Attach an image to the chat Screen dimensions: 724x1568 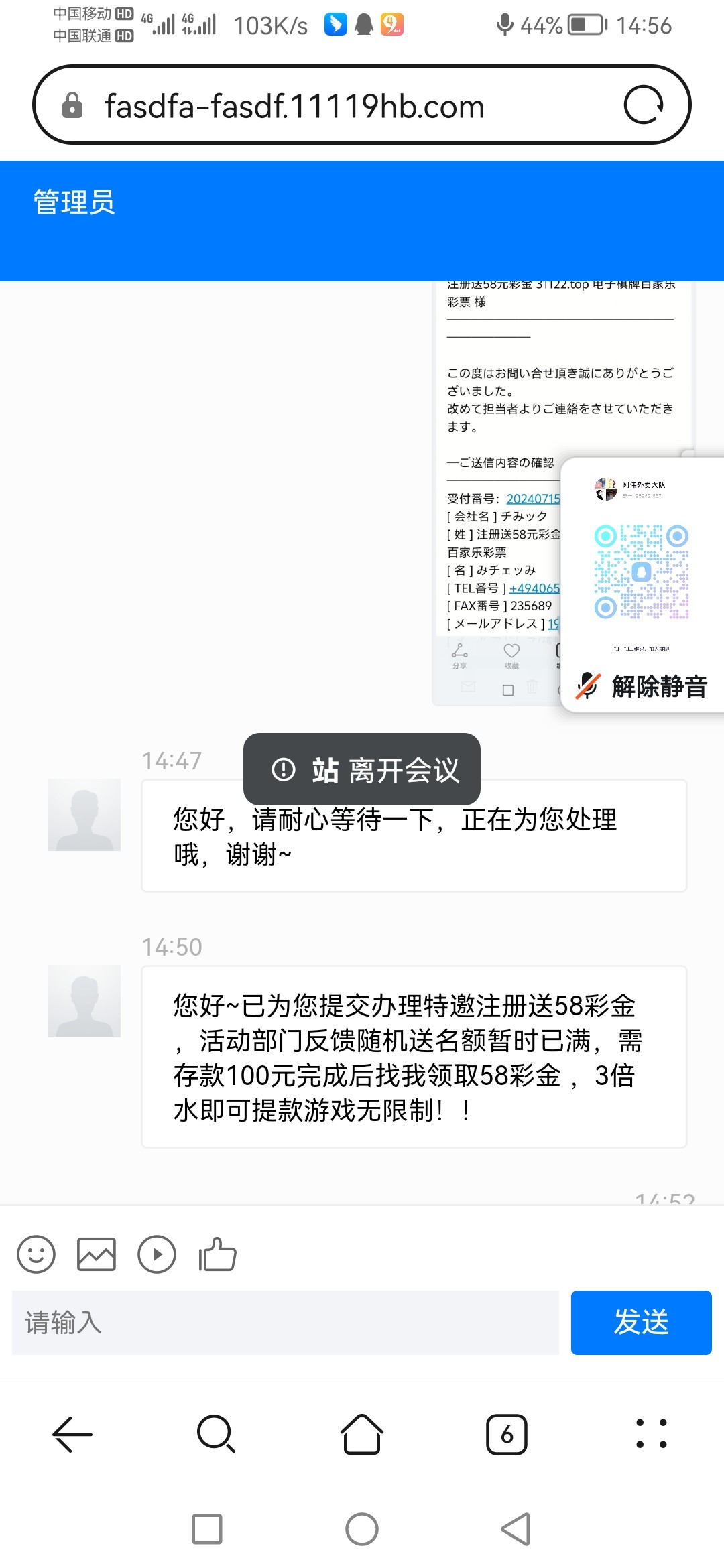pyautogui.click(x=97, y=1254)
